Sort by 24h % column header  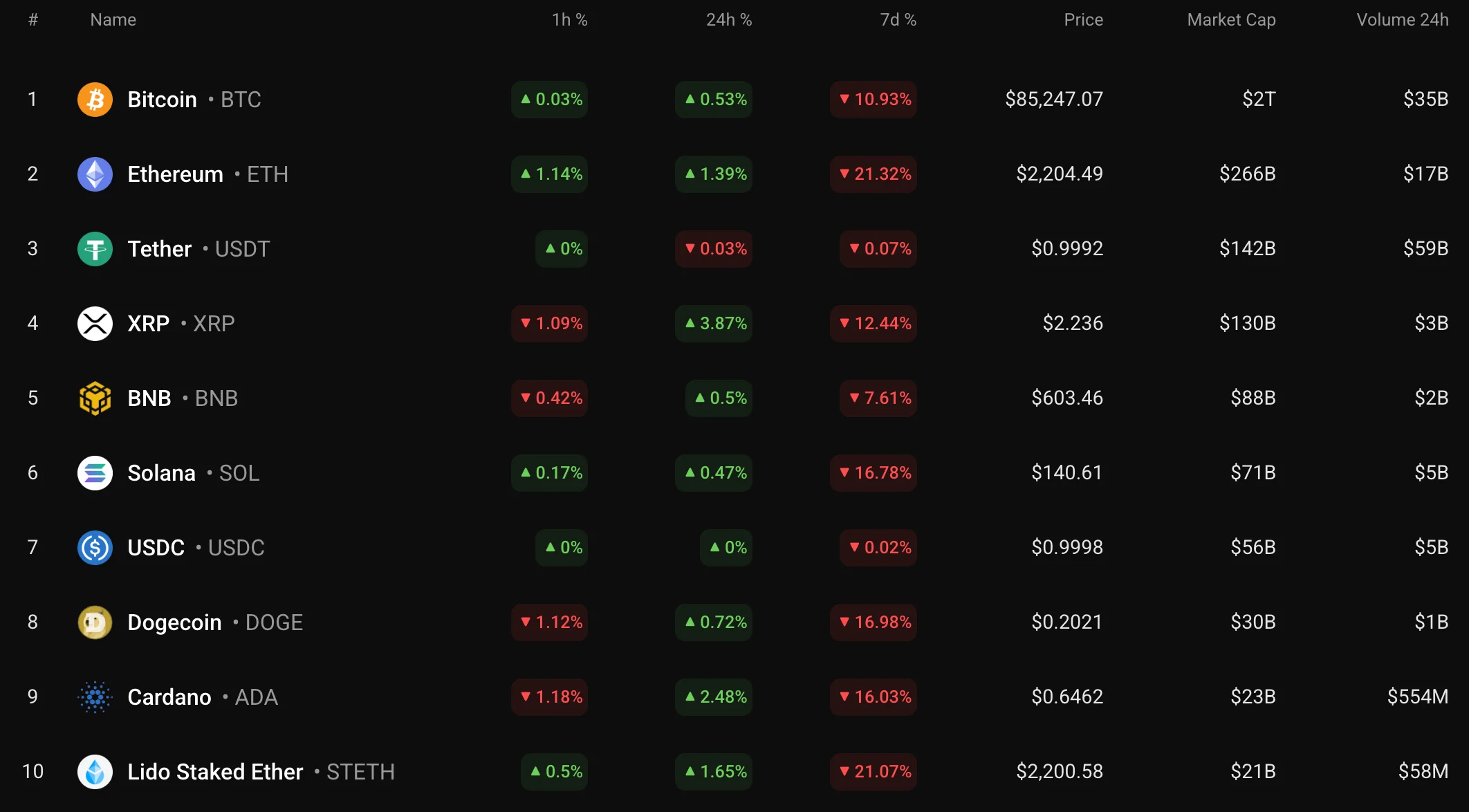(x=728, y=20)
